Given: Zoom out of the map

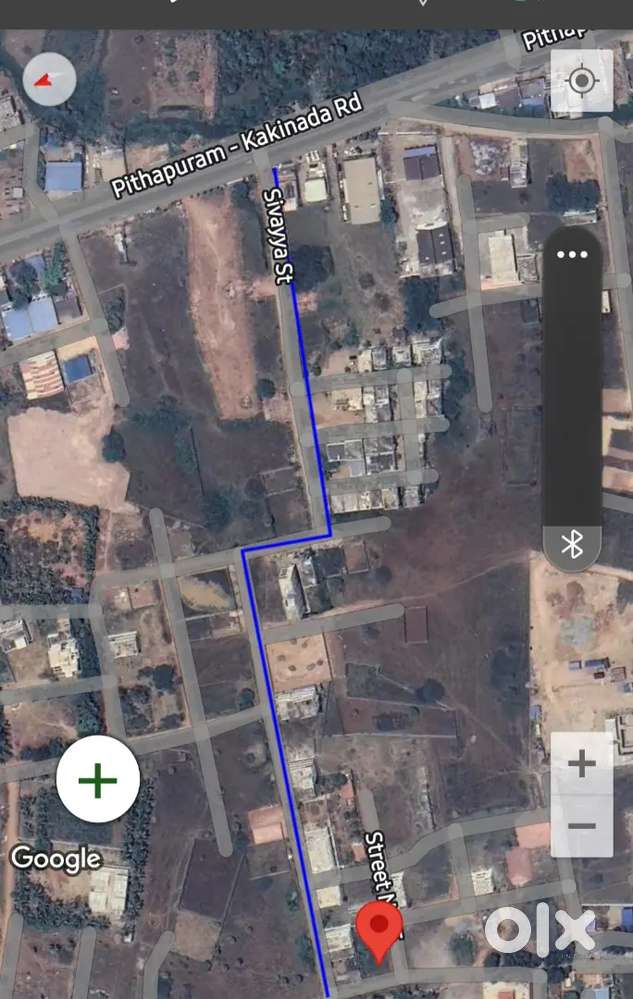Looking at the screenshot, I should point(581,826).
